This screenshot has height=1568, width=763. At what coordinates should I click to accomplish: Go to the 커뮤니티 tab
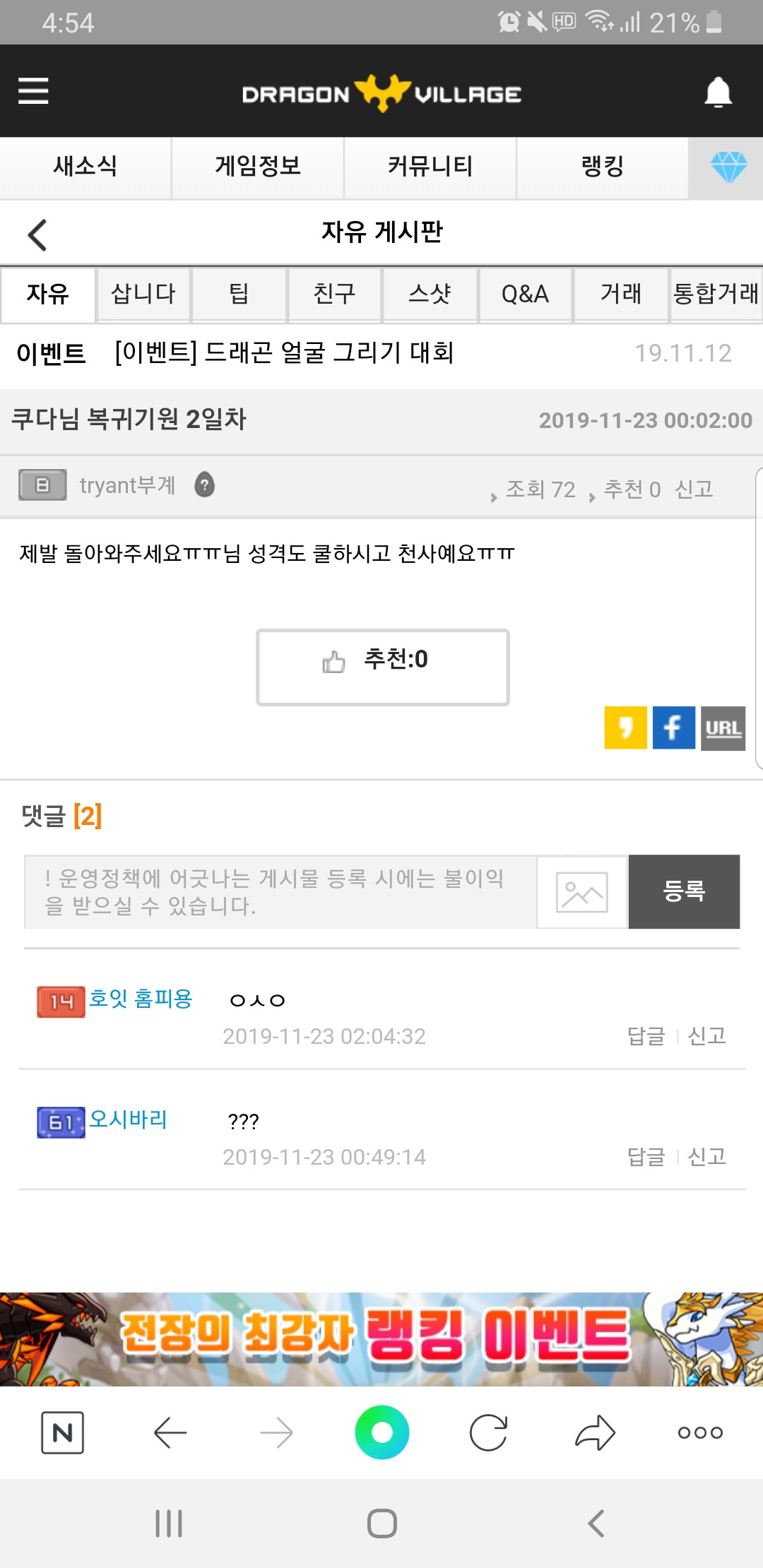430,167
